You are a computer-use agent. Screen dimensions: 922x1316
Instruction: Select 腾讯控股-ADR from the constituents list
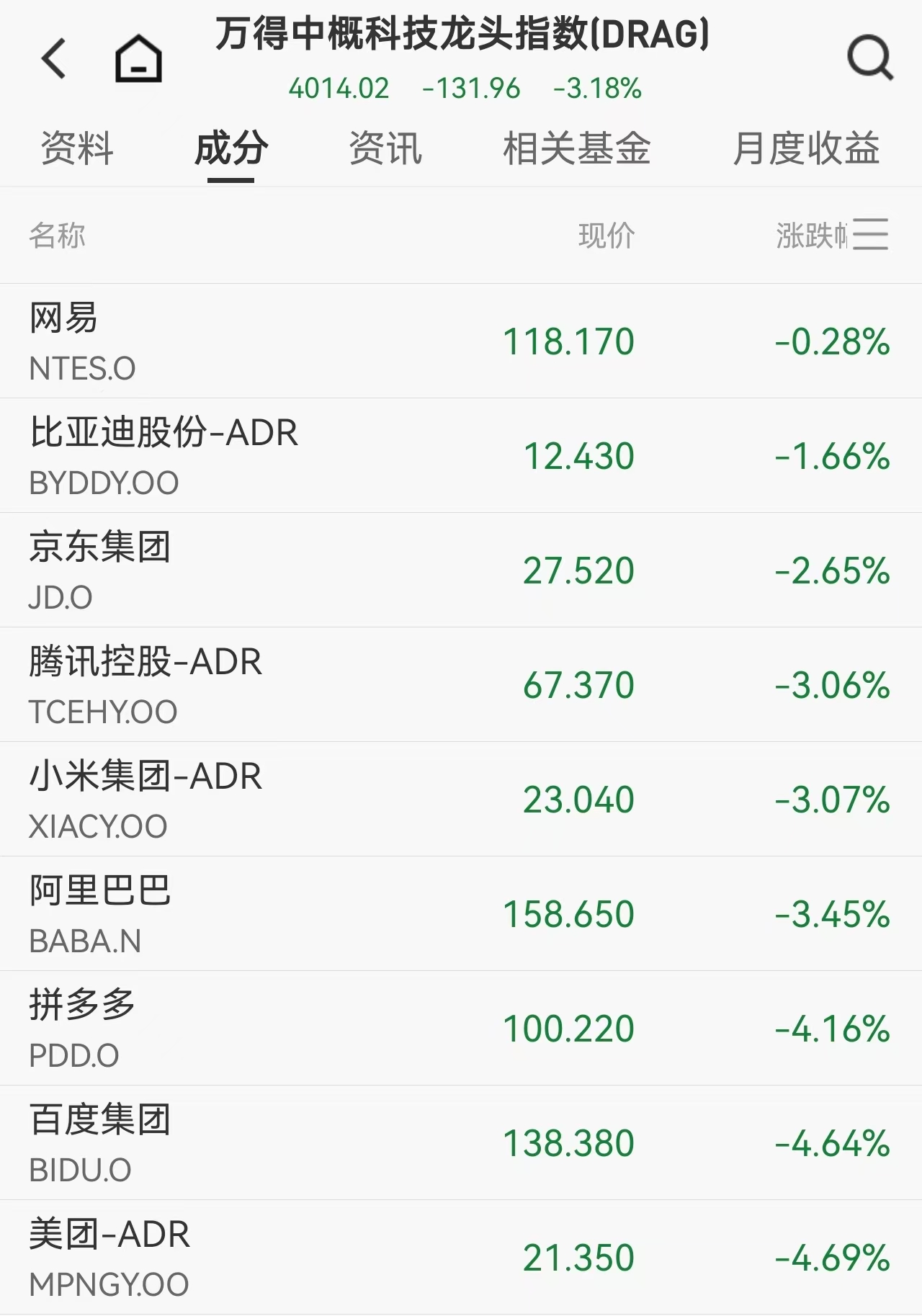(x=461, y=684)
